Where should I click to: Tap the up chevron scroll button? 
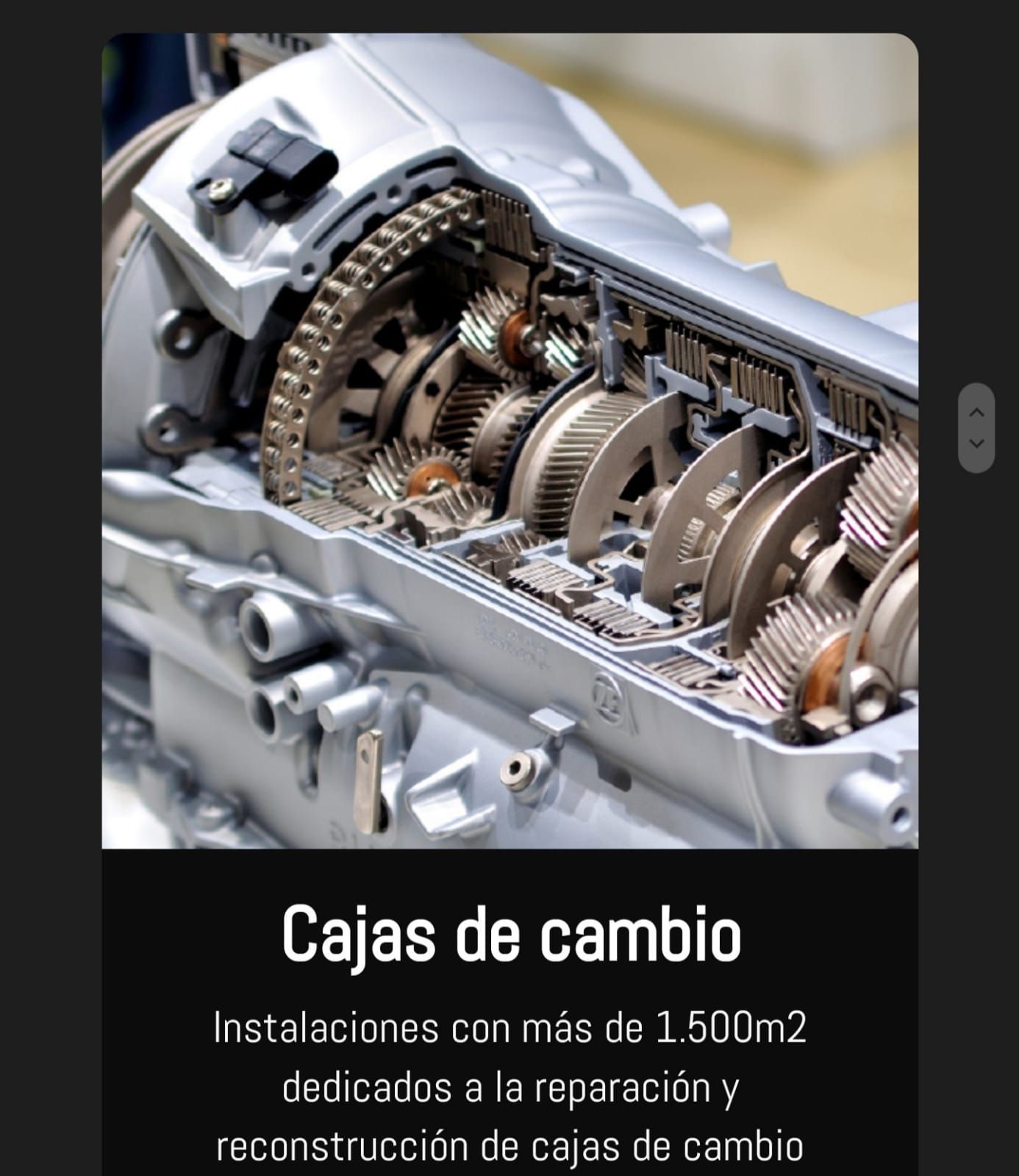(976, 413)
